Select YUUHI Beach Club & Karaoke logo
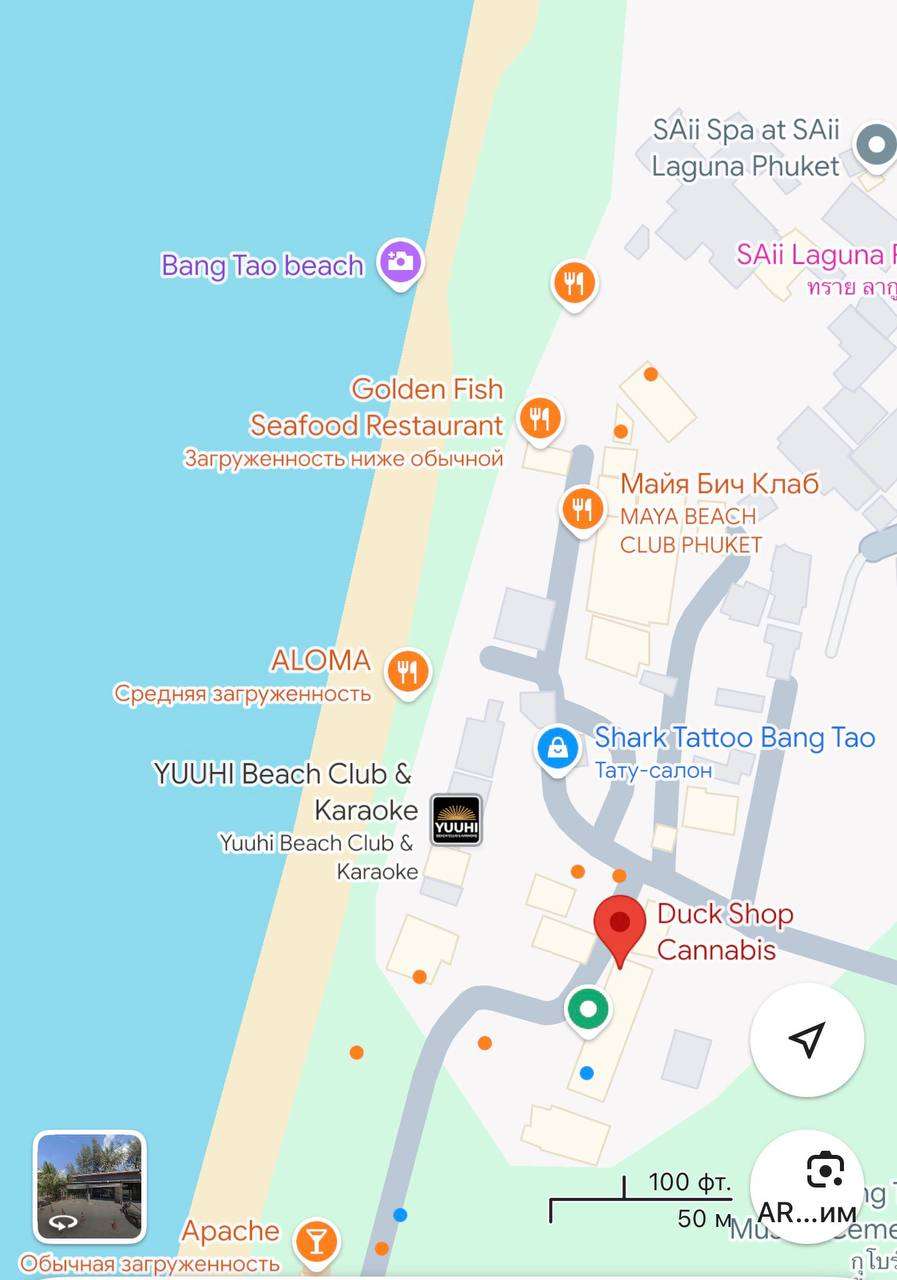The height and width of the screenshot is (1280, 897). click(x=455, y=820)
